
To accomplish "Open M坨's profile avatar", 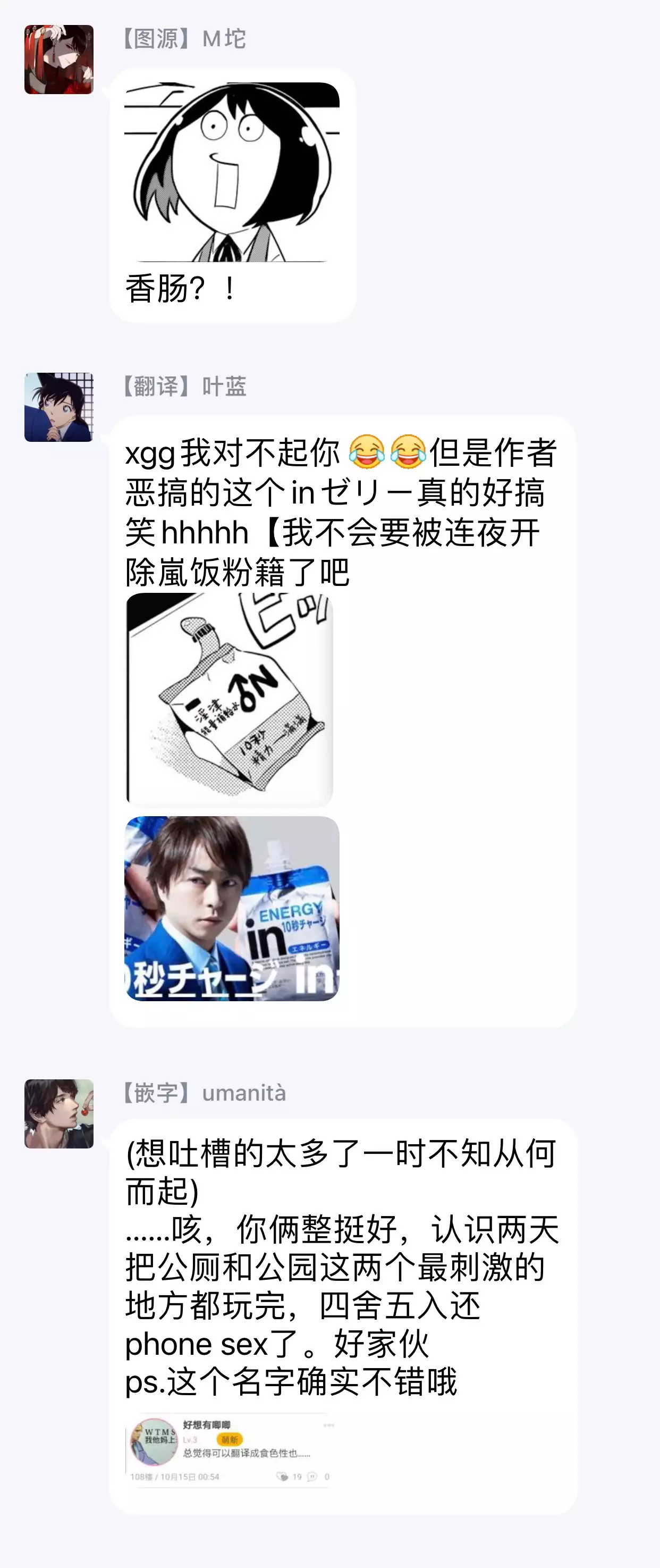I will [x=59, y=60].
